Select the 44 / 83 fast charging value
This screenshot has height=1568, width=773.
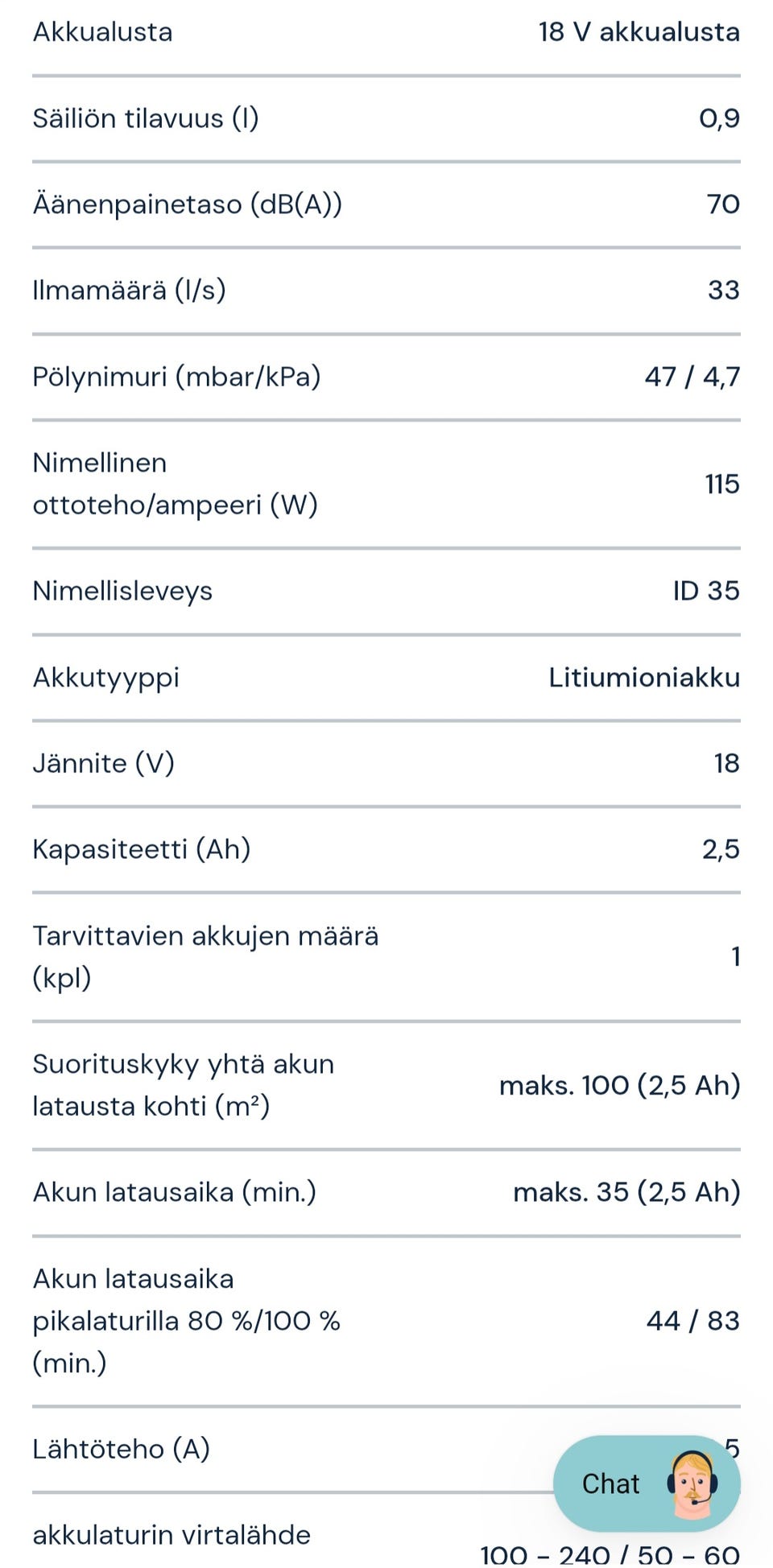pyautogui.click(x=693, y=1320)
